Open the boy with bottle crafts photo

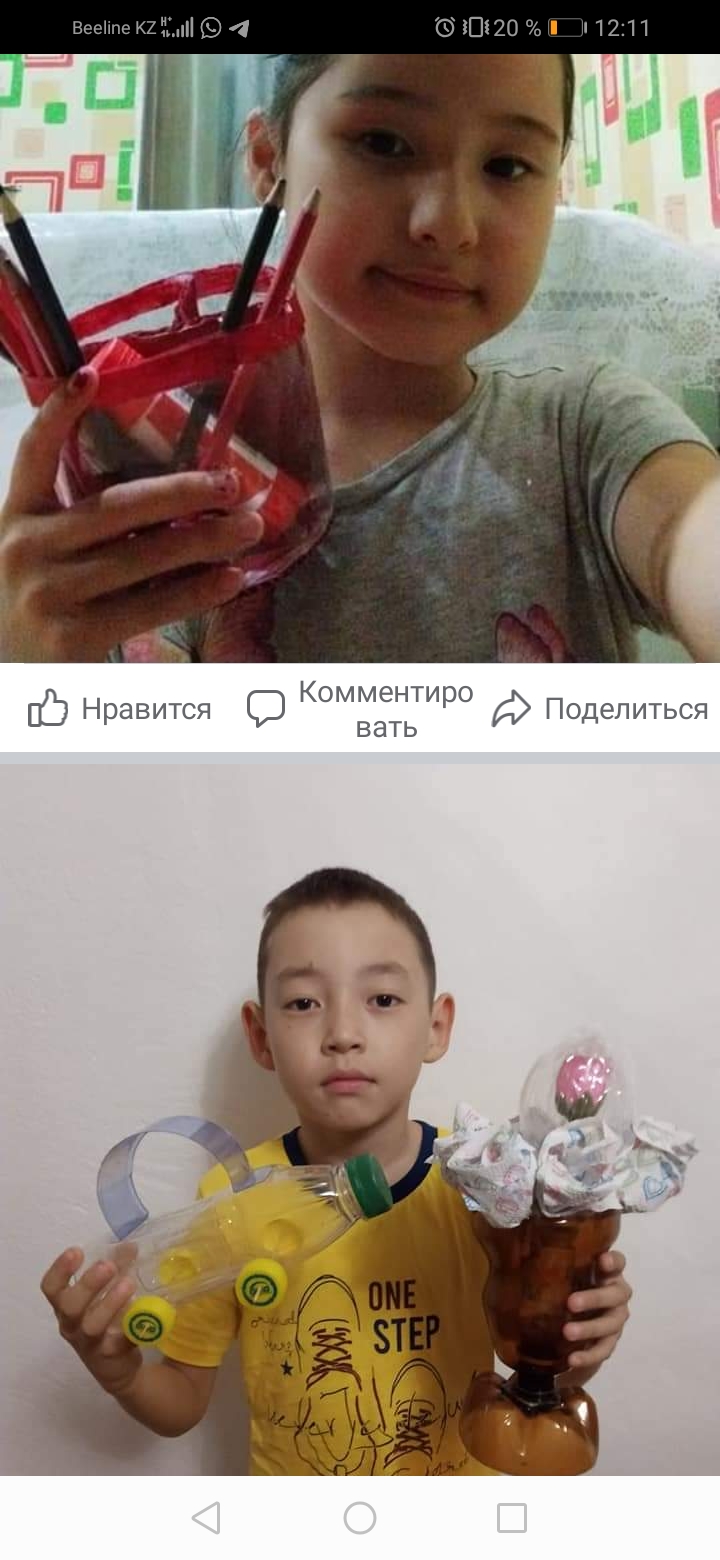[360, 1120]
